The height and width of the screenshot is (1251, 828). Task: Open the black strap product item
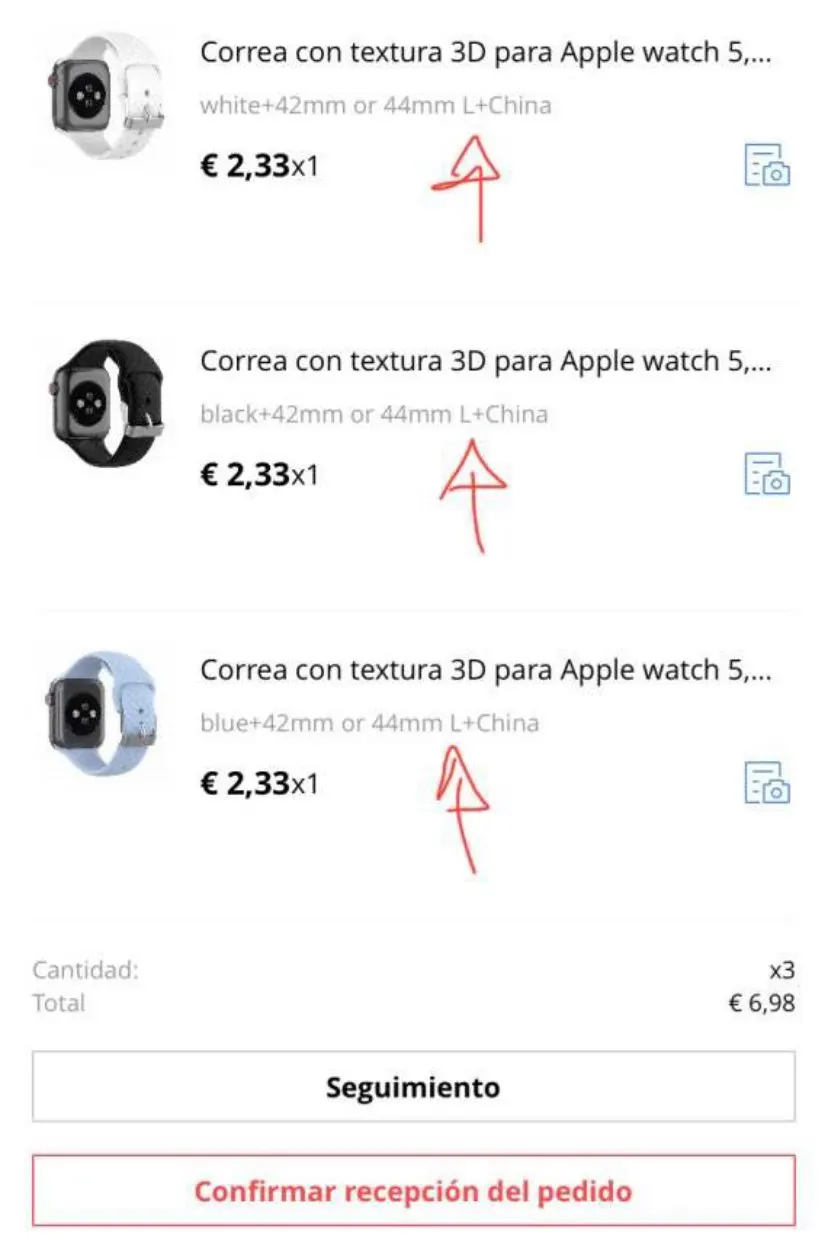pyautogui.click(x=486, y=361)
